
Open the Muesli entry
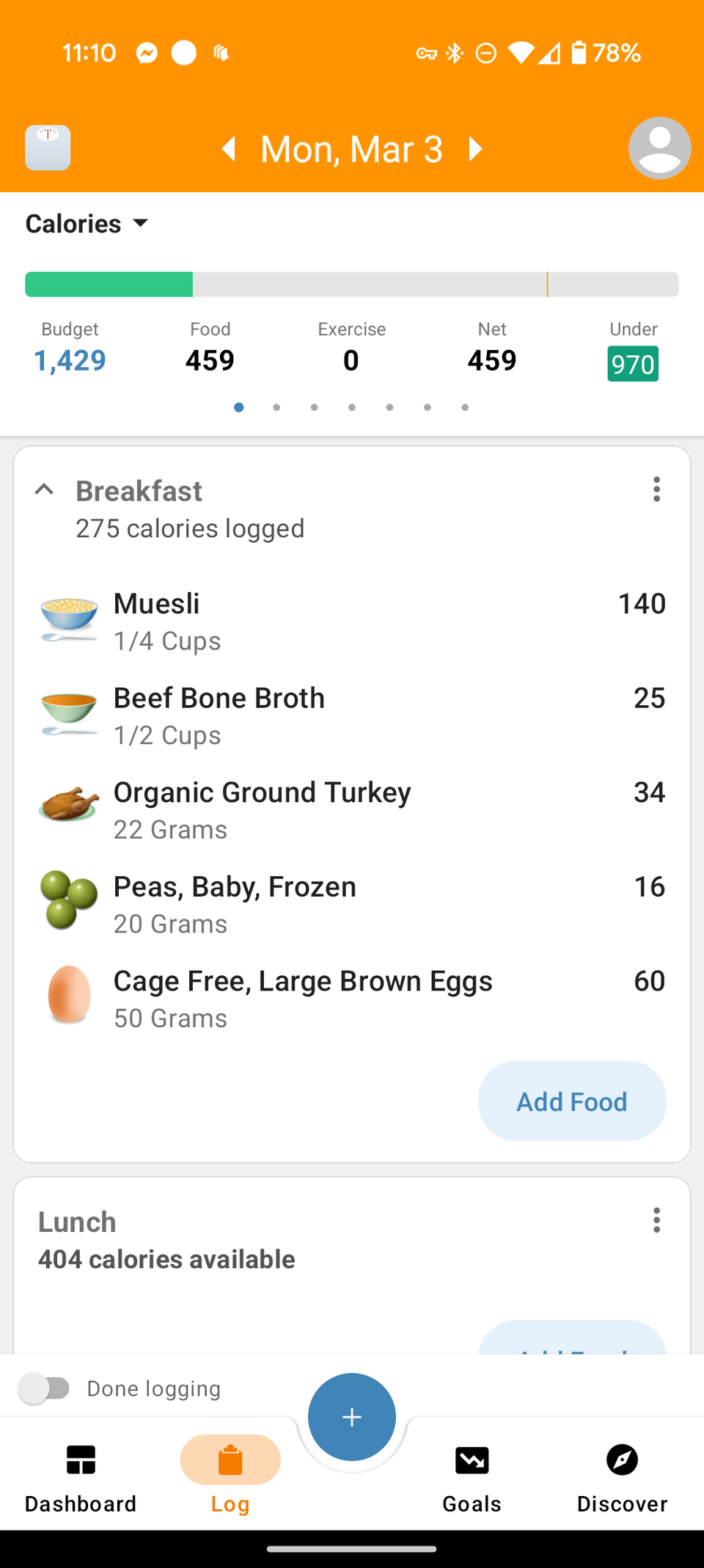(x=352, y=621)
